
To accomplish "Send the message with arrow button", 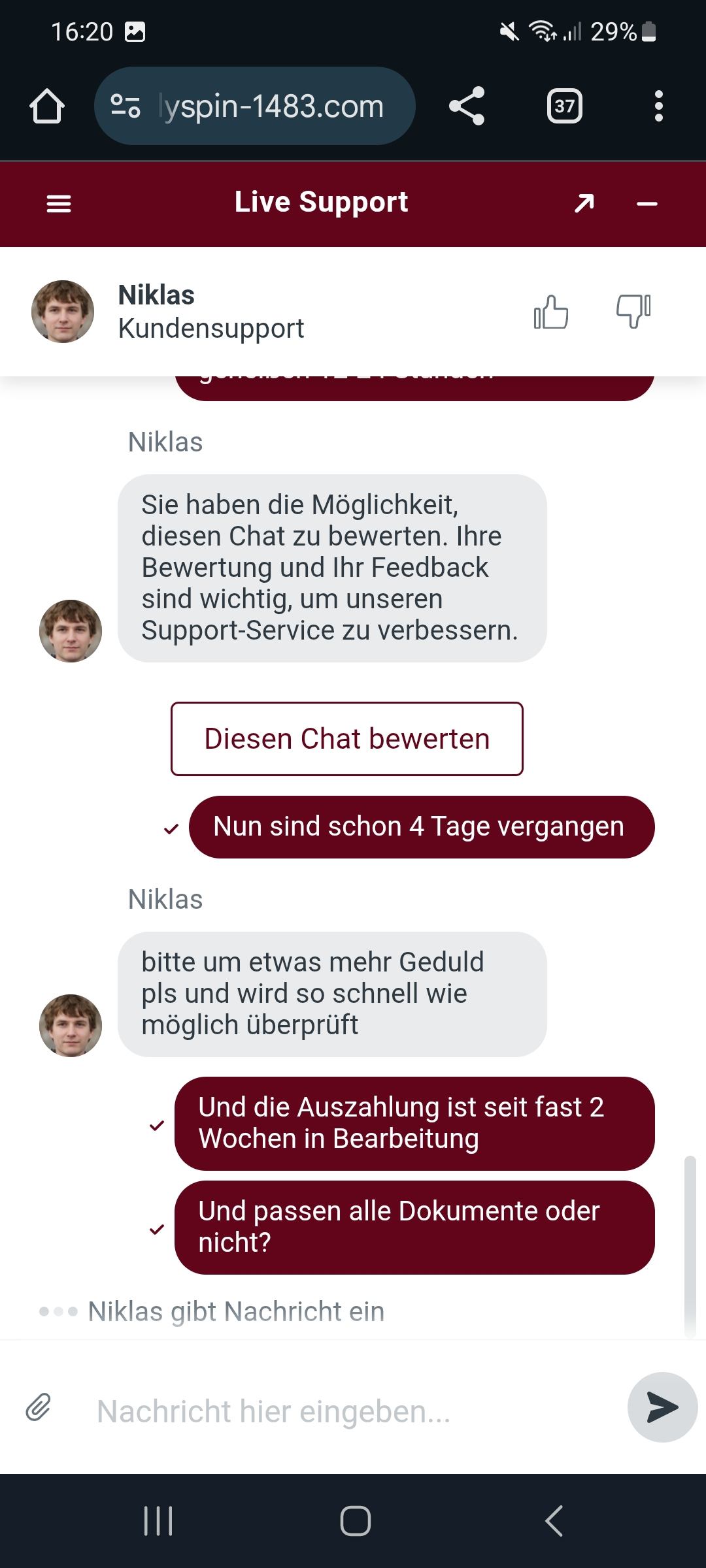I will pyautogui.click(x=662, y=1407).
